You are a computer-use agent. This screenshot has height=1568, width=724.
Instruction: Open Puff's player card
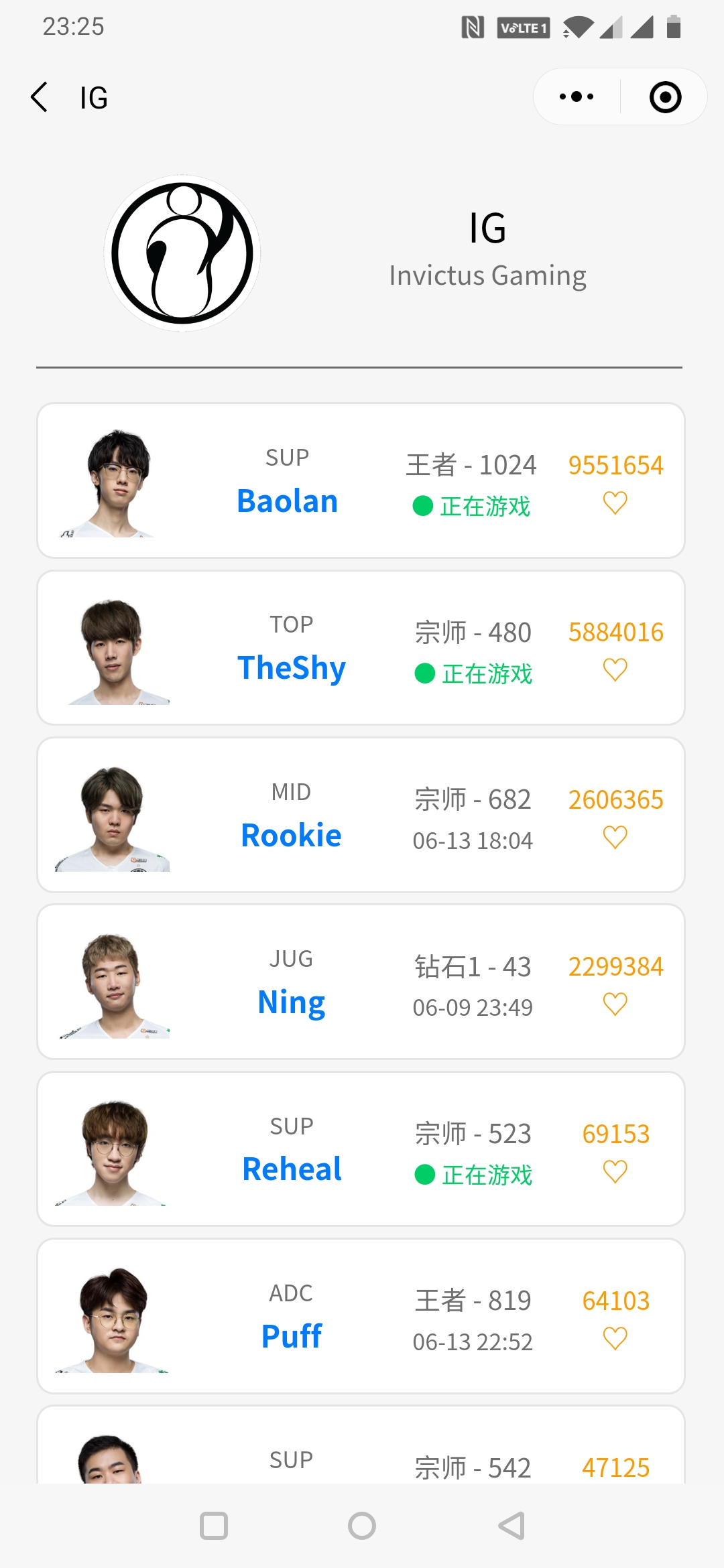[292, 1335]
